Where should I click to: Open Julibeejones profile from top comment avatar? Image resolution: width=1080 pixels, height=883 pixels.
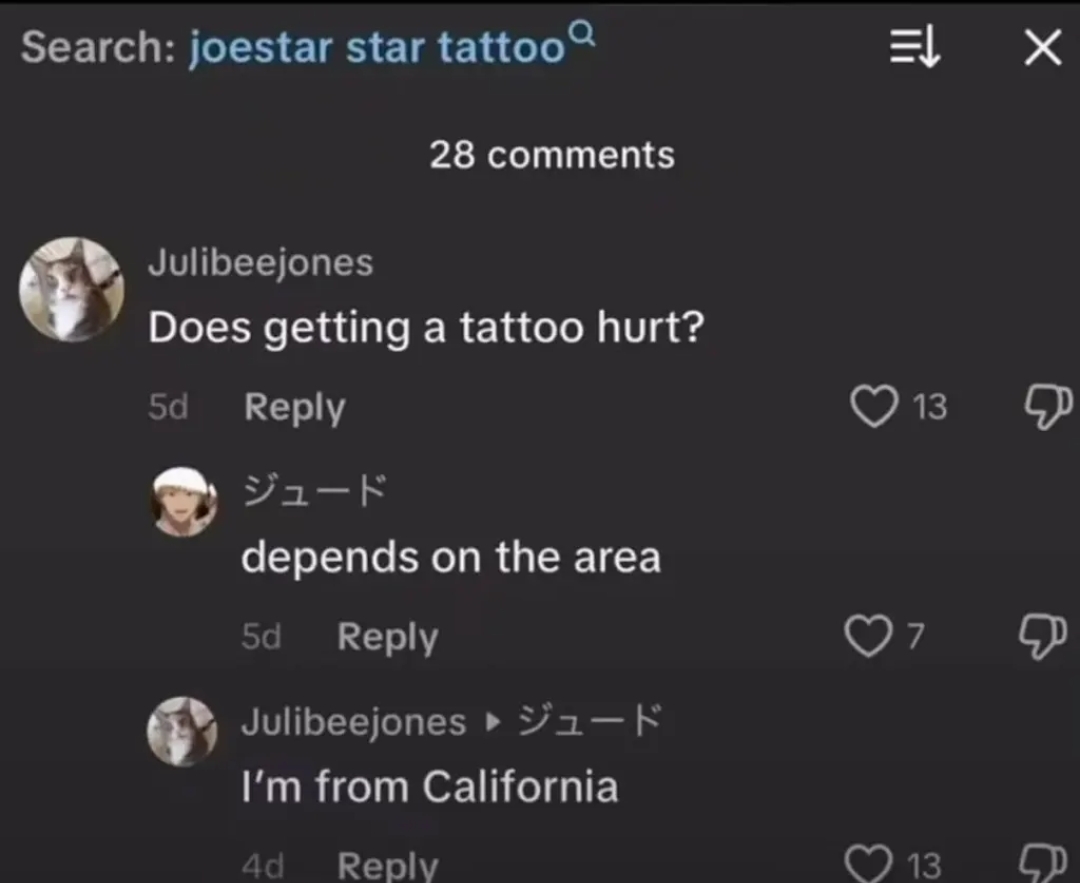click(x=72, y=289)
